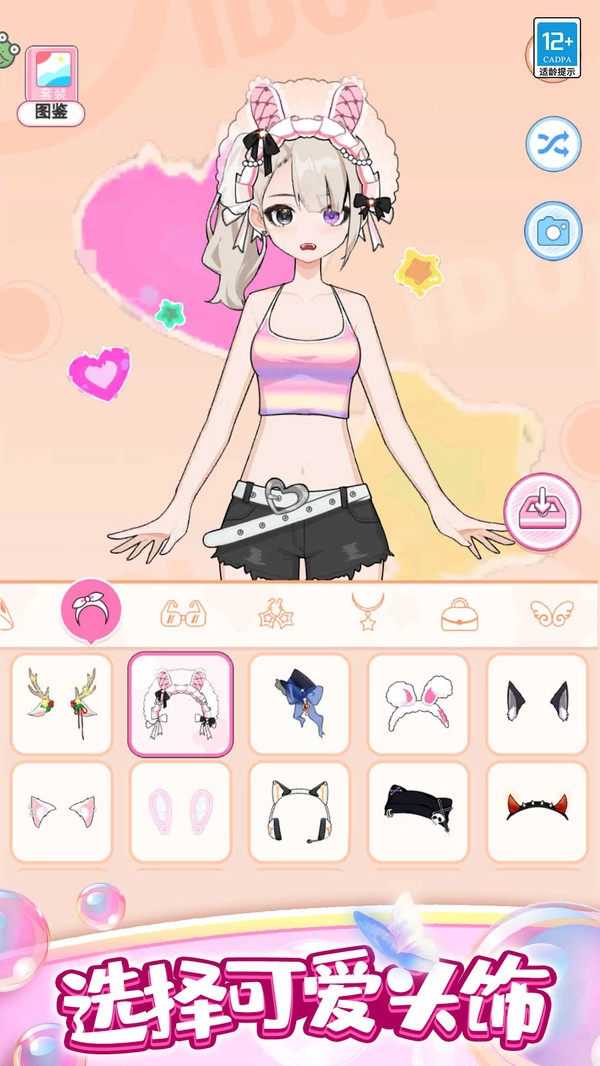Randomize the outfit with the shuffle icon
The height and width of the screenshot is (1066, 600).
(x=553, y=145)
